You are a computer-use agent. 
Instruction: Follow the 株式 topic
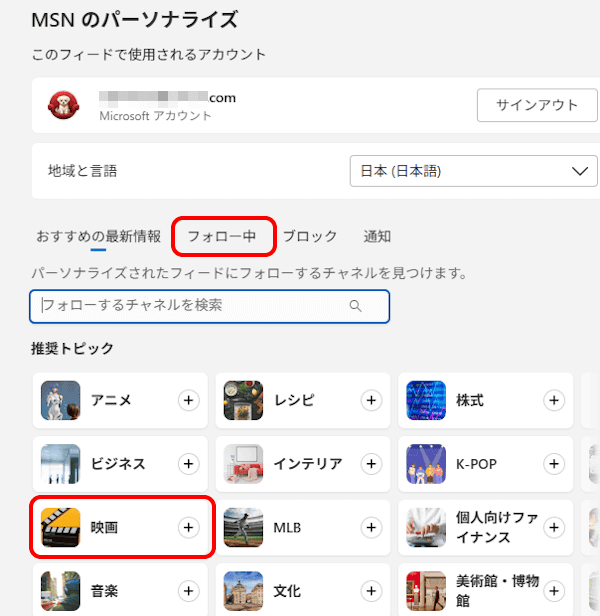point(554,400)
